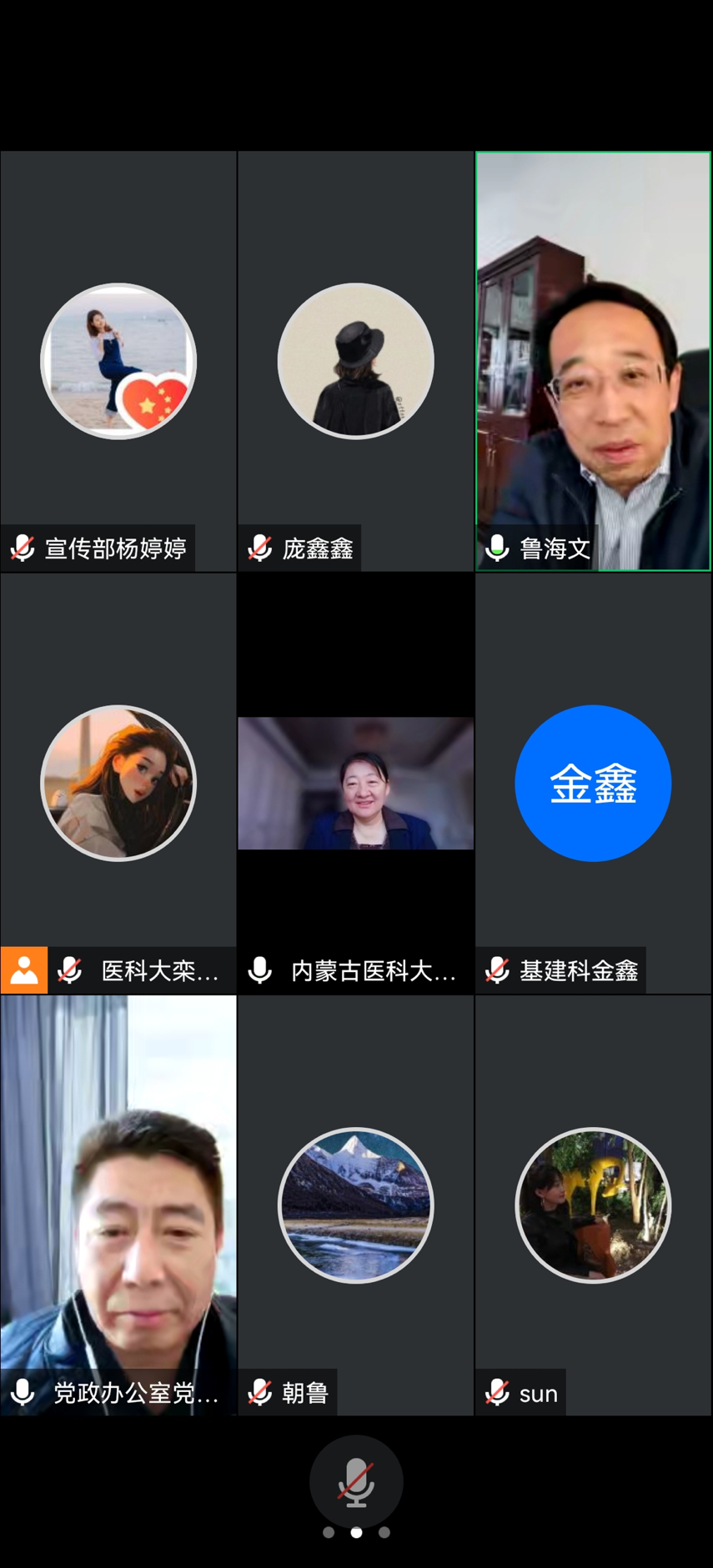Open the 医科大栾 participant tile
713x1568 pixels.
pos(118,783)
